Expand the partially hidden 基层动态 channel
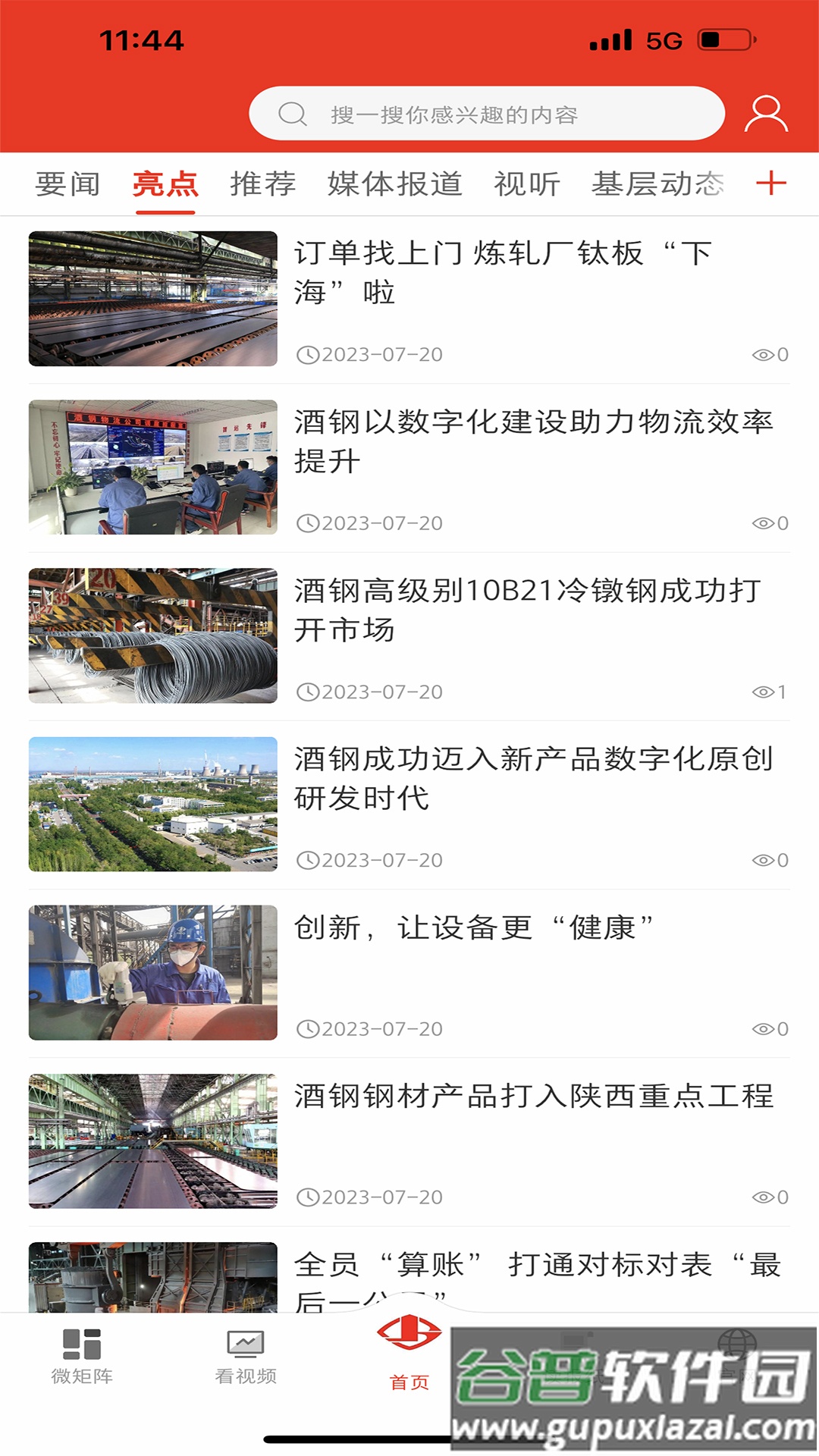 coord(659,184)
